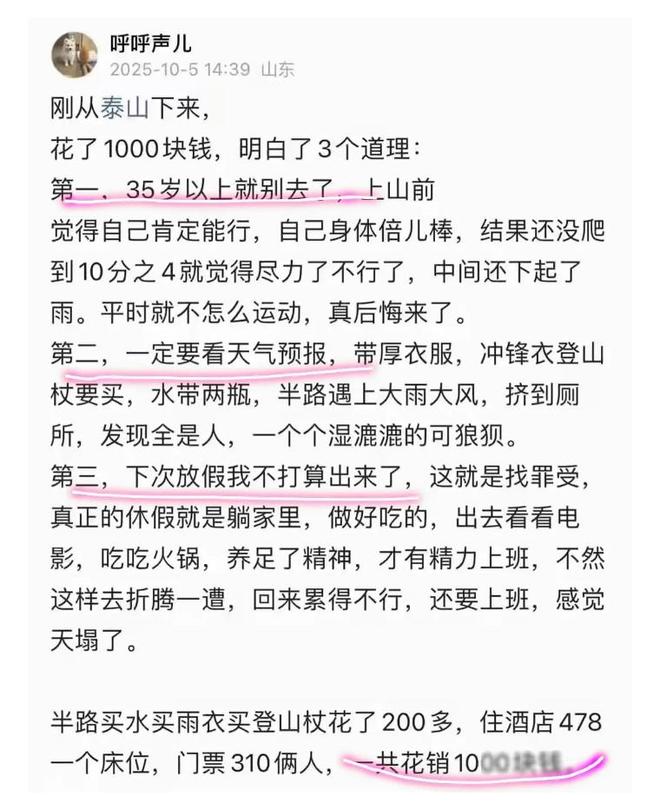
Task: Open 呼呼声儿's profile avatar
Action: 74,54
